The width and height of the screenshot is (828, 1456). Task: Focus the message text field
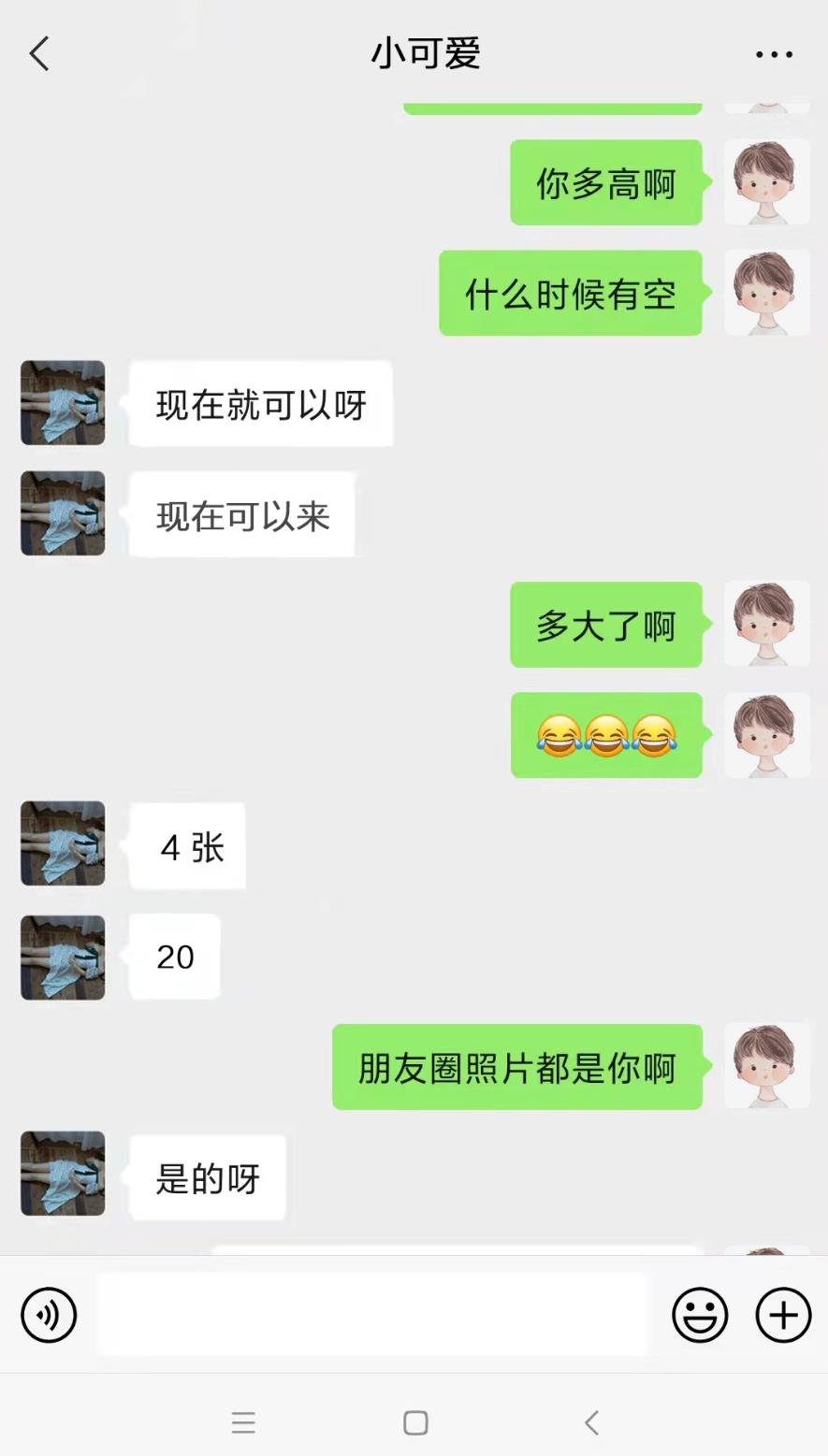[372, 1314]
